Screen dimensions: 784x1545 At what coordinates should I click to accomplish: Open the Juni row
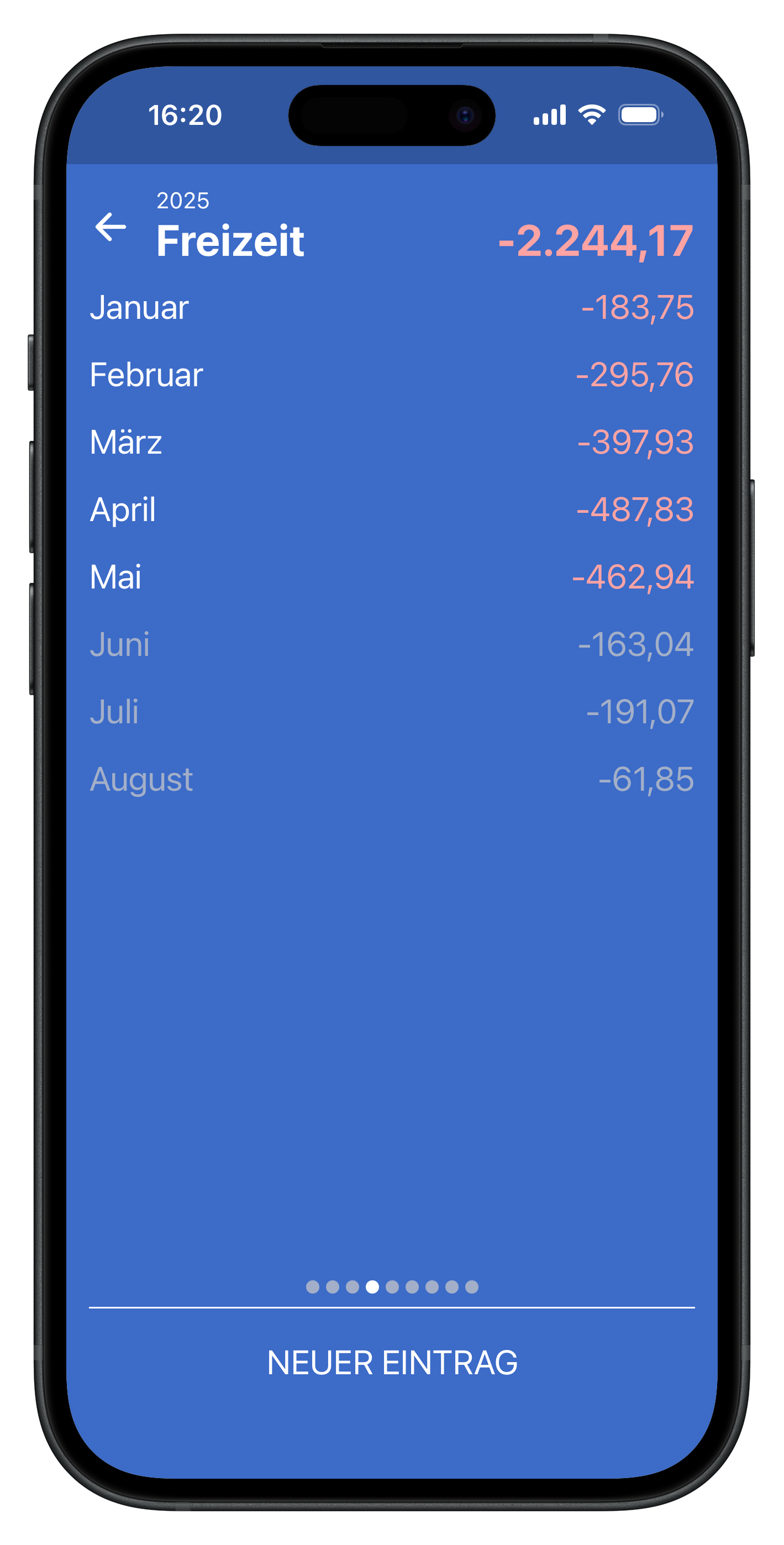[x=391, y=645]
